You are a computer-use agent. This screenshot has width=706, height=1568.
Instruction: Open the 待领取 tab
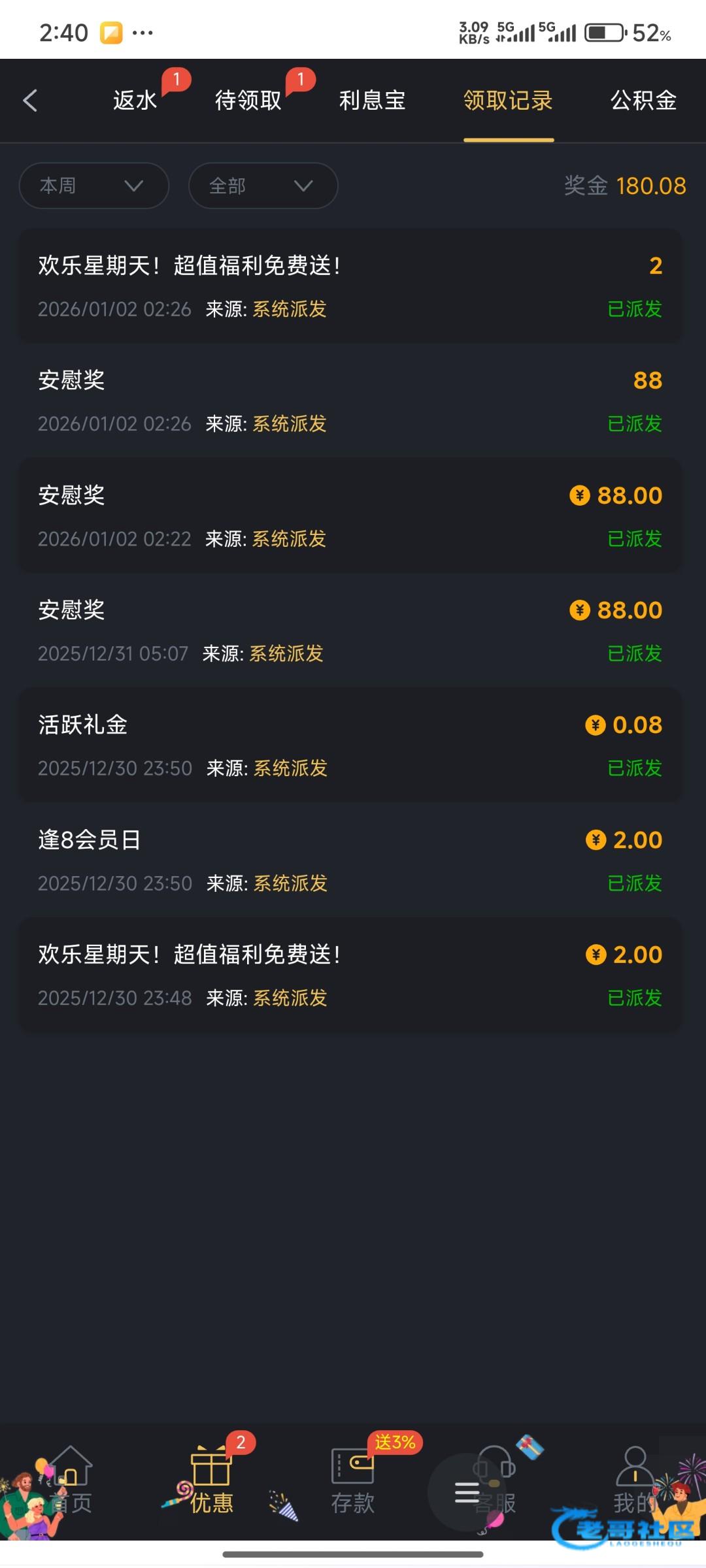[x=248, y=101]
